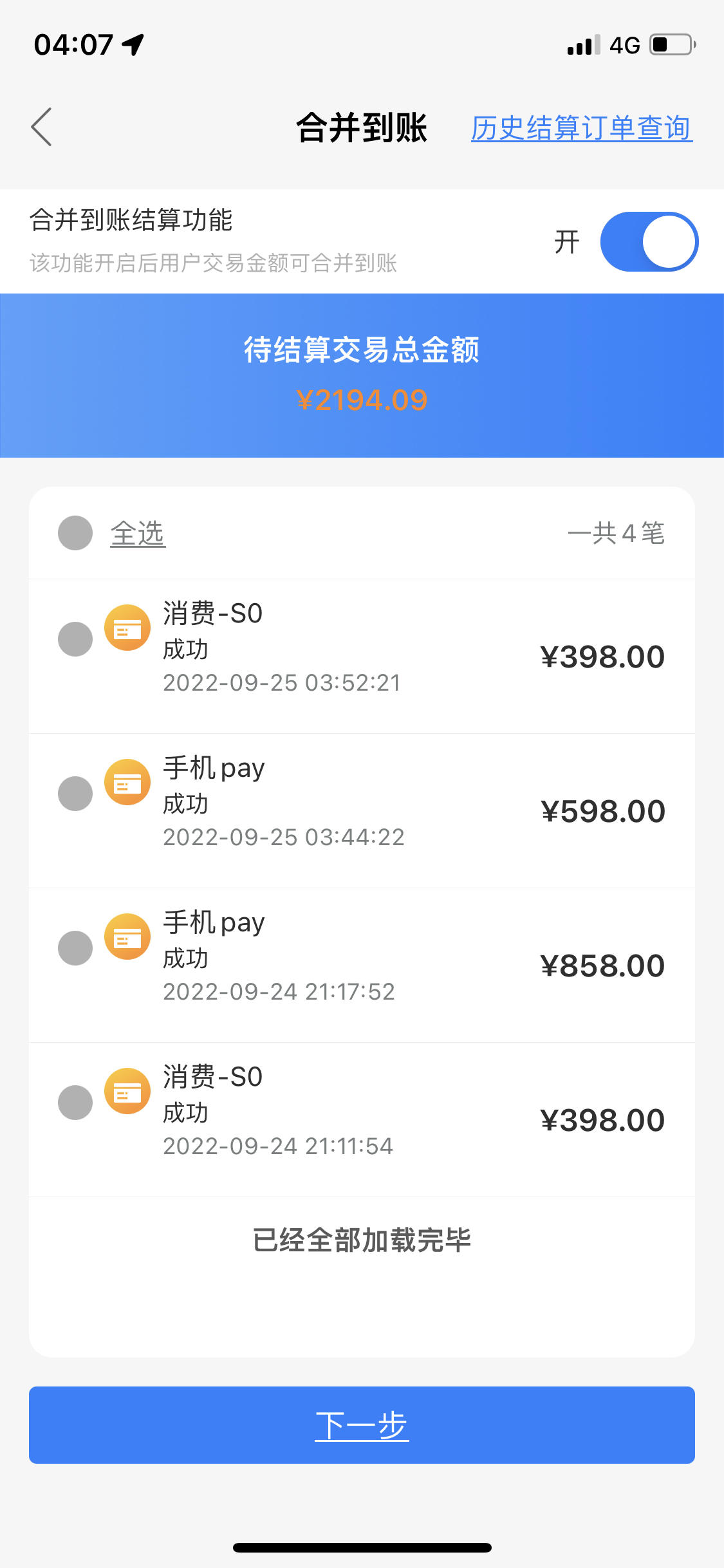Image resolution: width=724 pixels, height=1568 pixels.
Task: Open 历史结算订单查询 link
Action: click(x=582, y=127)
